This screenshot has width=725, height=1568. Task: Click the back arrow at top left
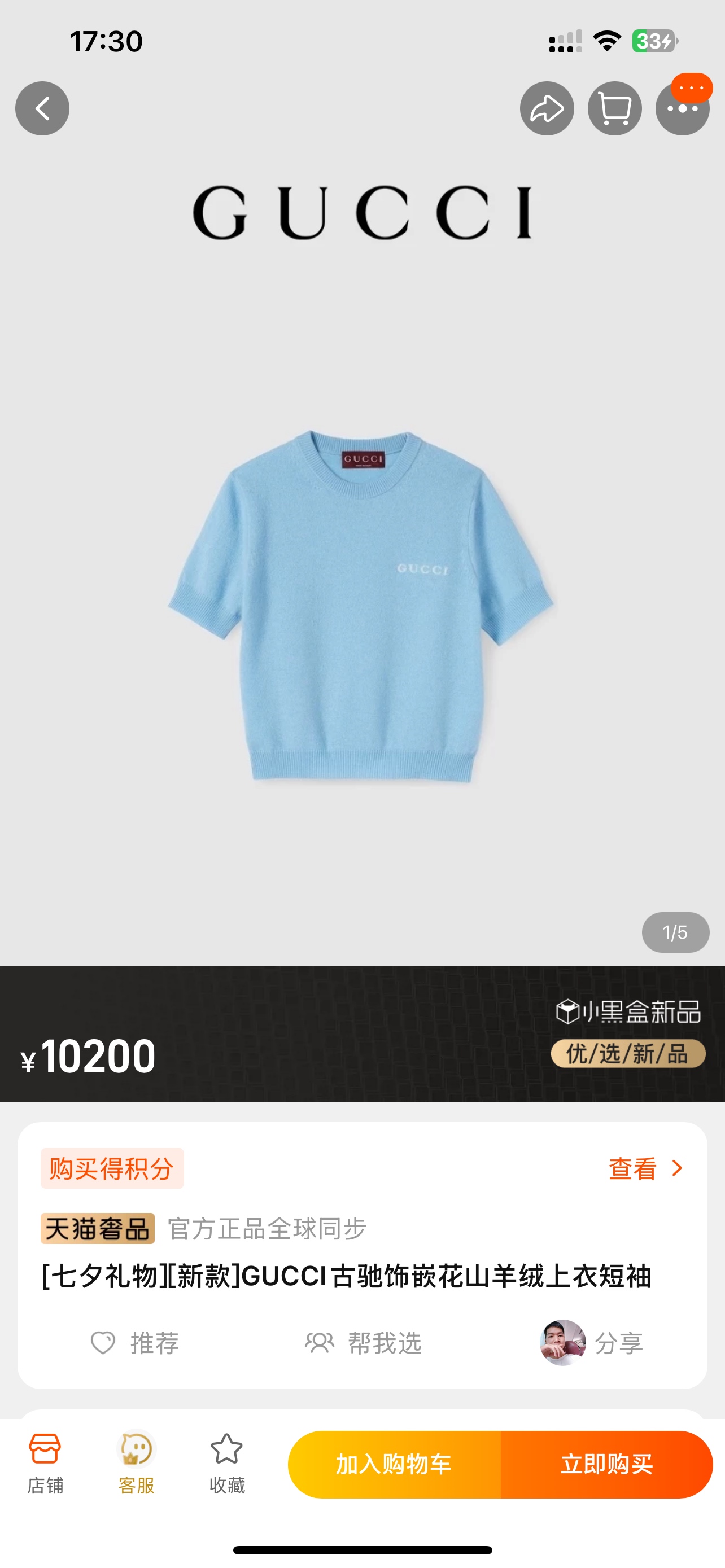(42, 107)
